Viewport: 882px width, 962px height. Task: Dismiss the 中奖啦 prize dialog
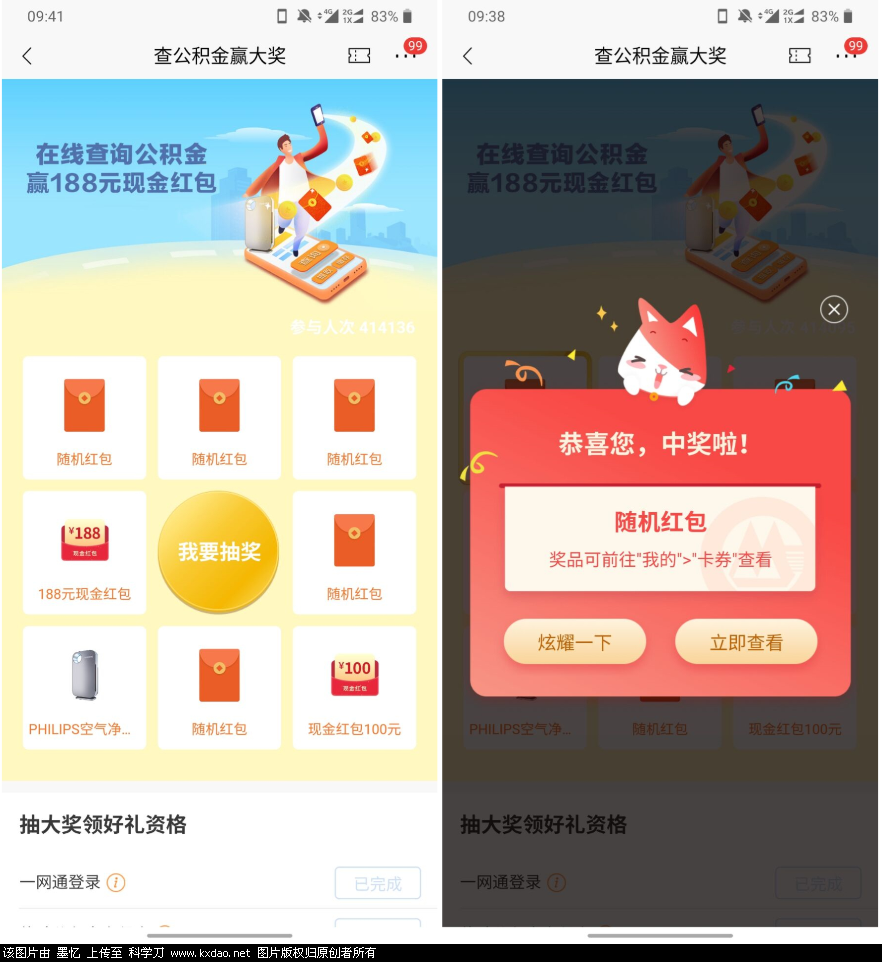pyautogui.click(x=833, y=310)
